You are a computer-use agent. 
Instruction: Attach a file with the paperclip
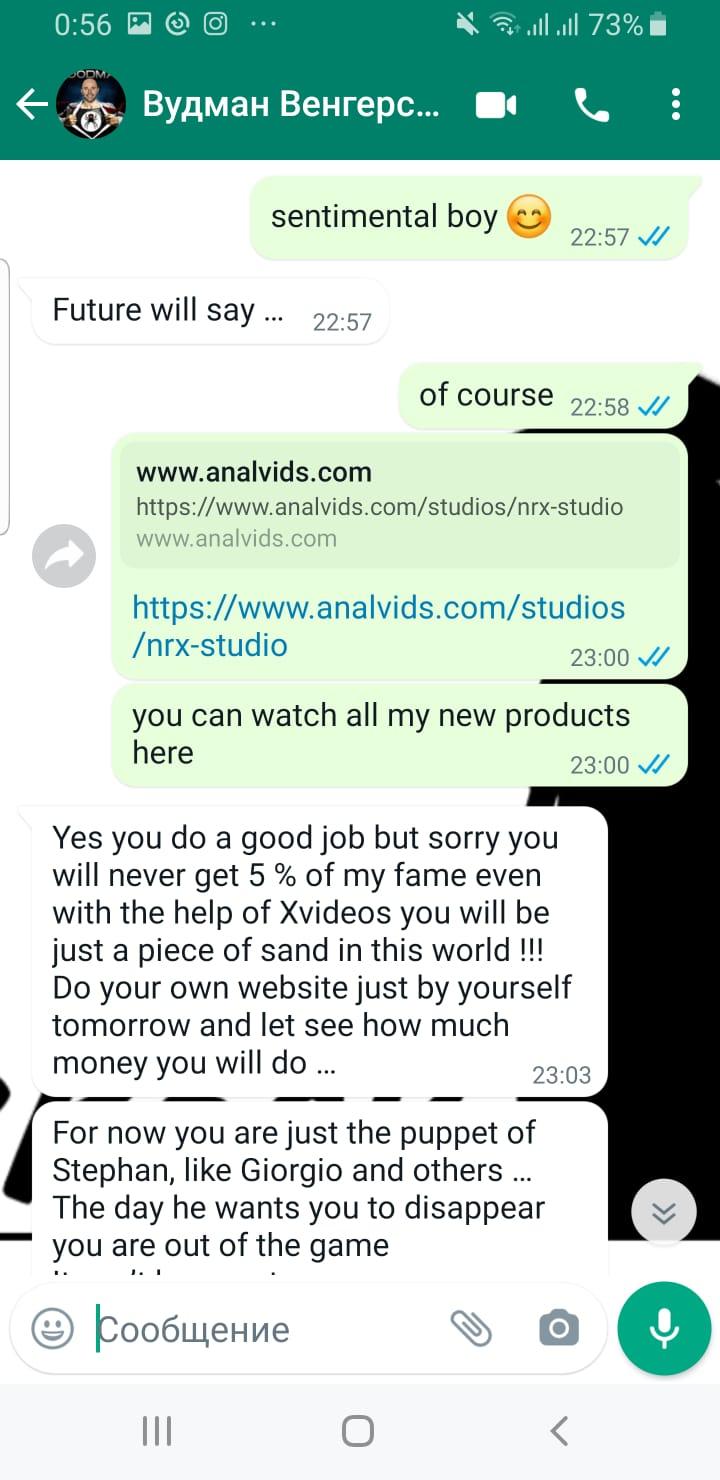pos(471,1328)
